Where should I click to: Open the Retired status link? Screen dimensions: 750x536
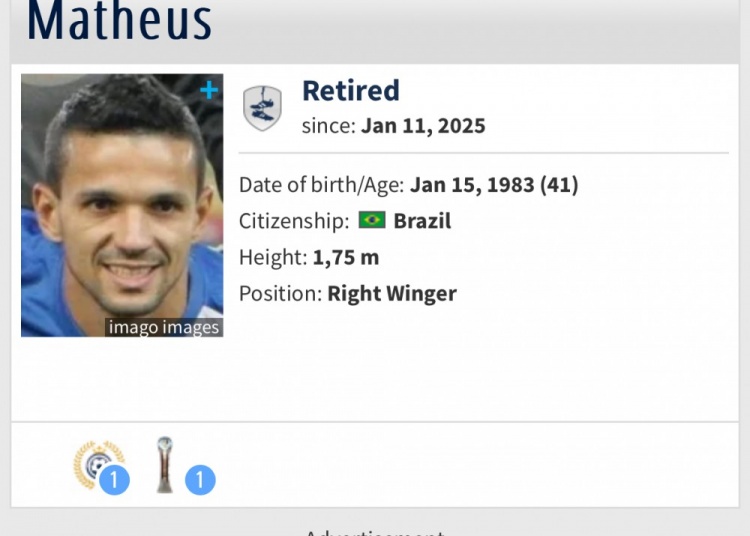coord(350,91)
